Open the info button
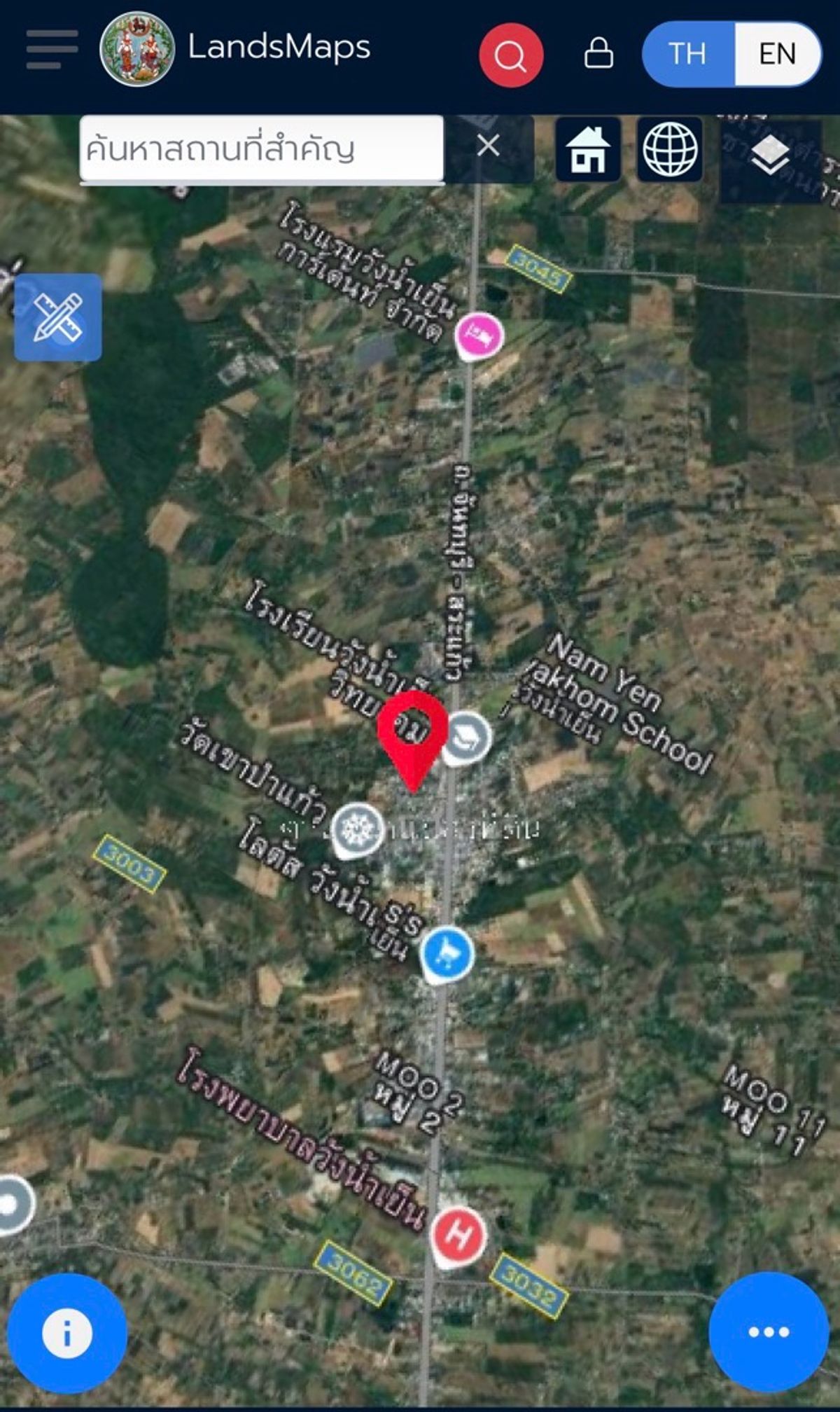 [67, 1333]
